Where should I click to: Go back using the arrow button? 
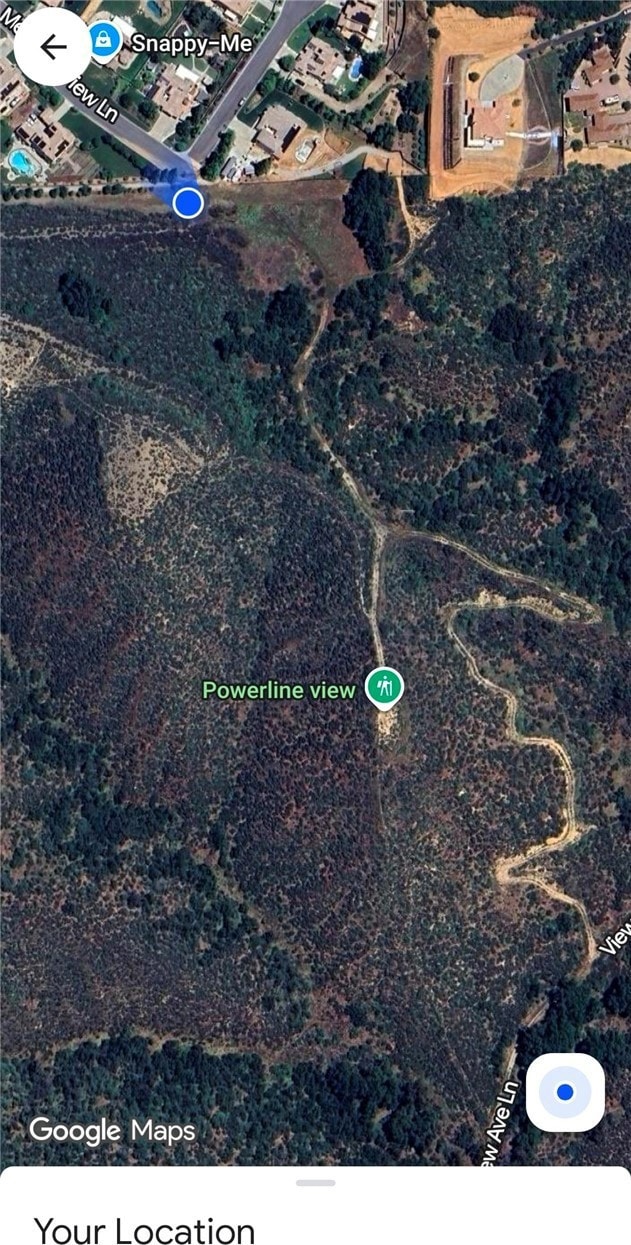[52, 47]
